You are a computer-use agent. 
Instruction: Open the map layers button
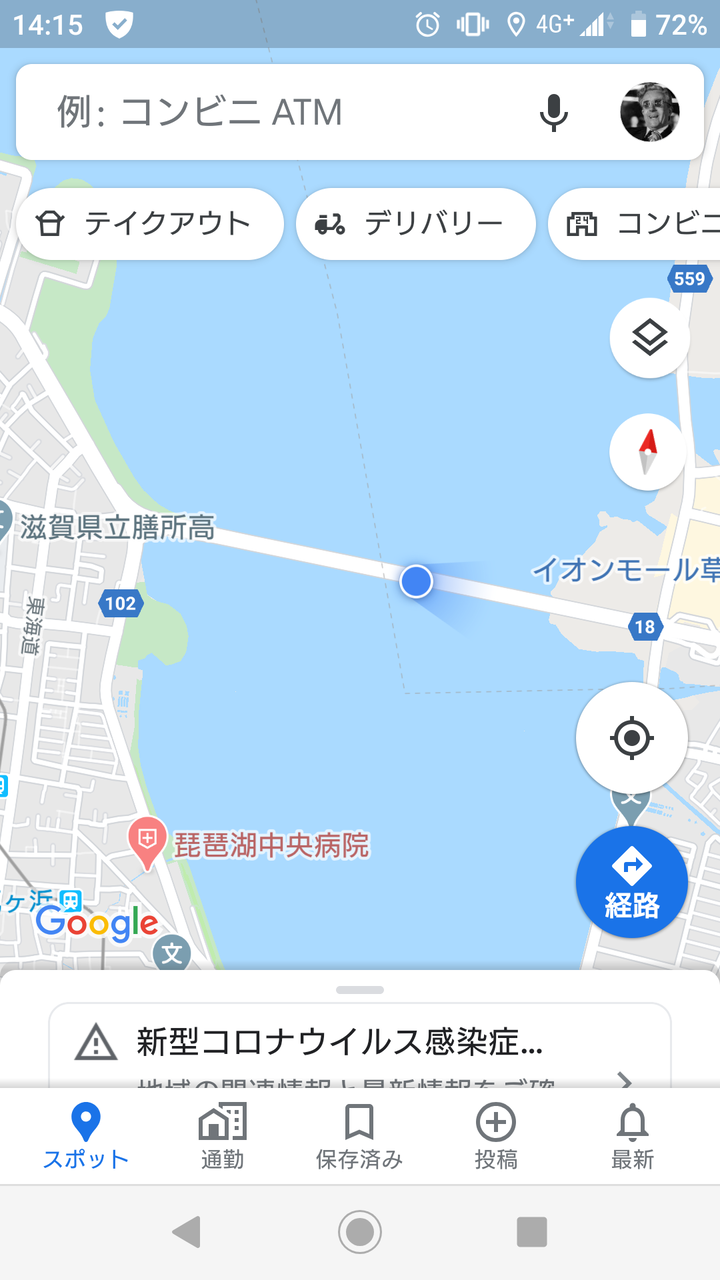(x=650, y=338)
